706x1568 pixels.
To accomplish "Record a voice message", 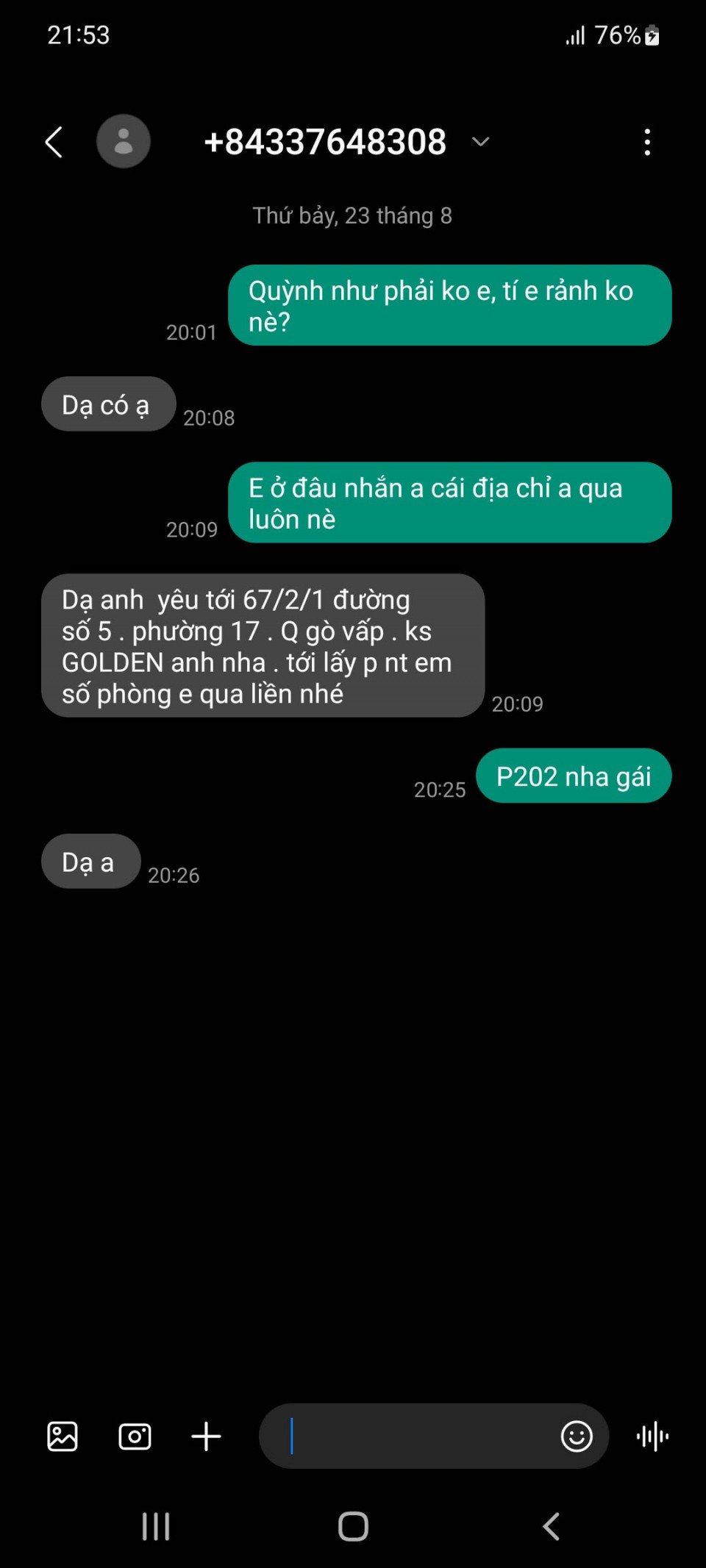I will (652, 1436).
